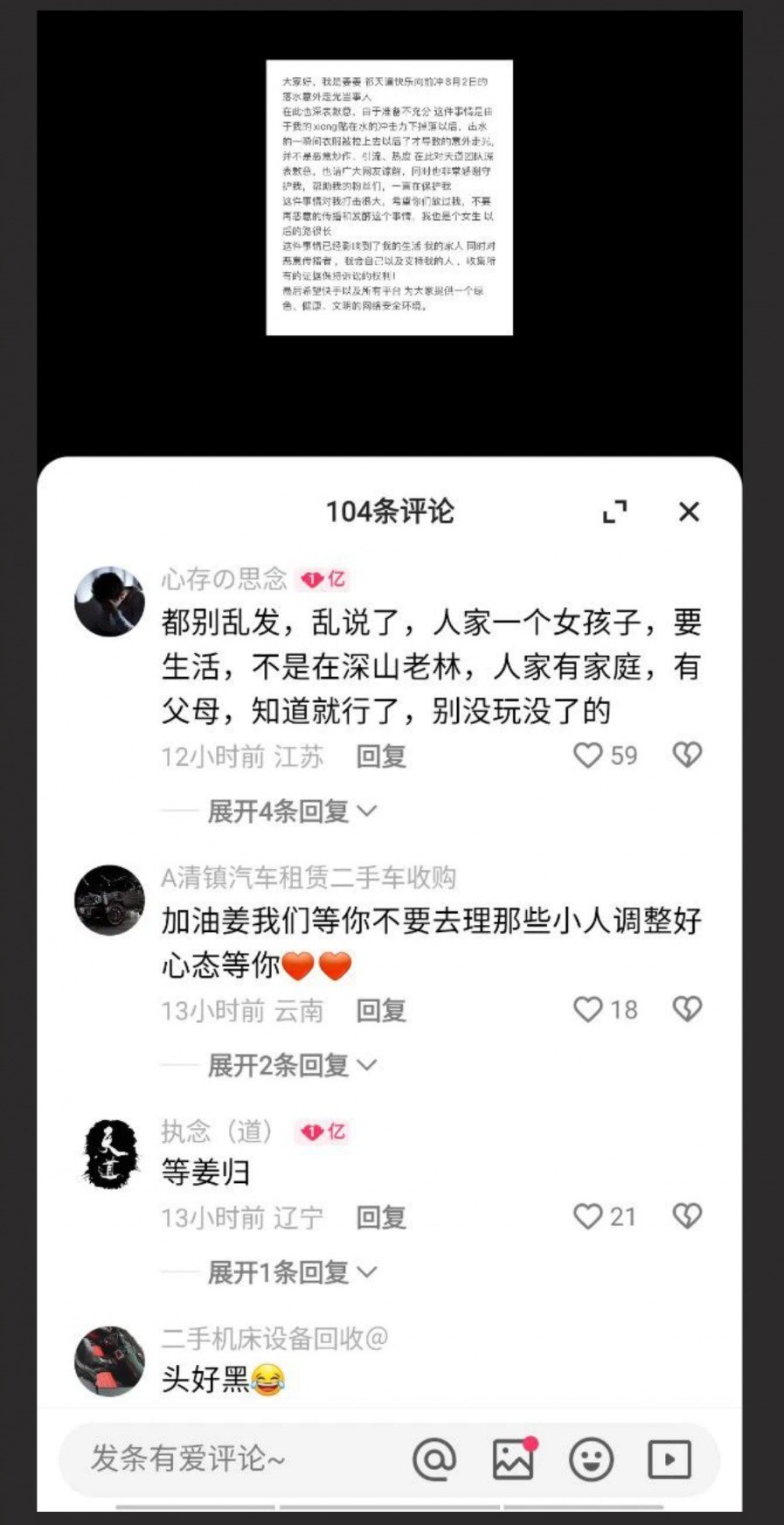Image resolution: width=784 pixels, height=1525 pixels.
Task: Expand 展开1条回复 replies
Action: [291, 1272]
